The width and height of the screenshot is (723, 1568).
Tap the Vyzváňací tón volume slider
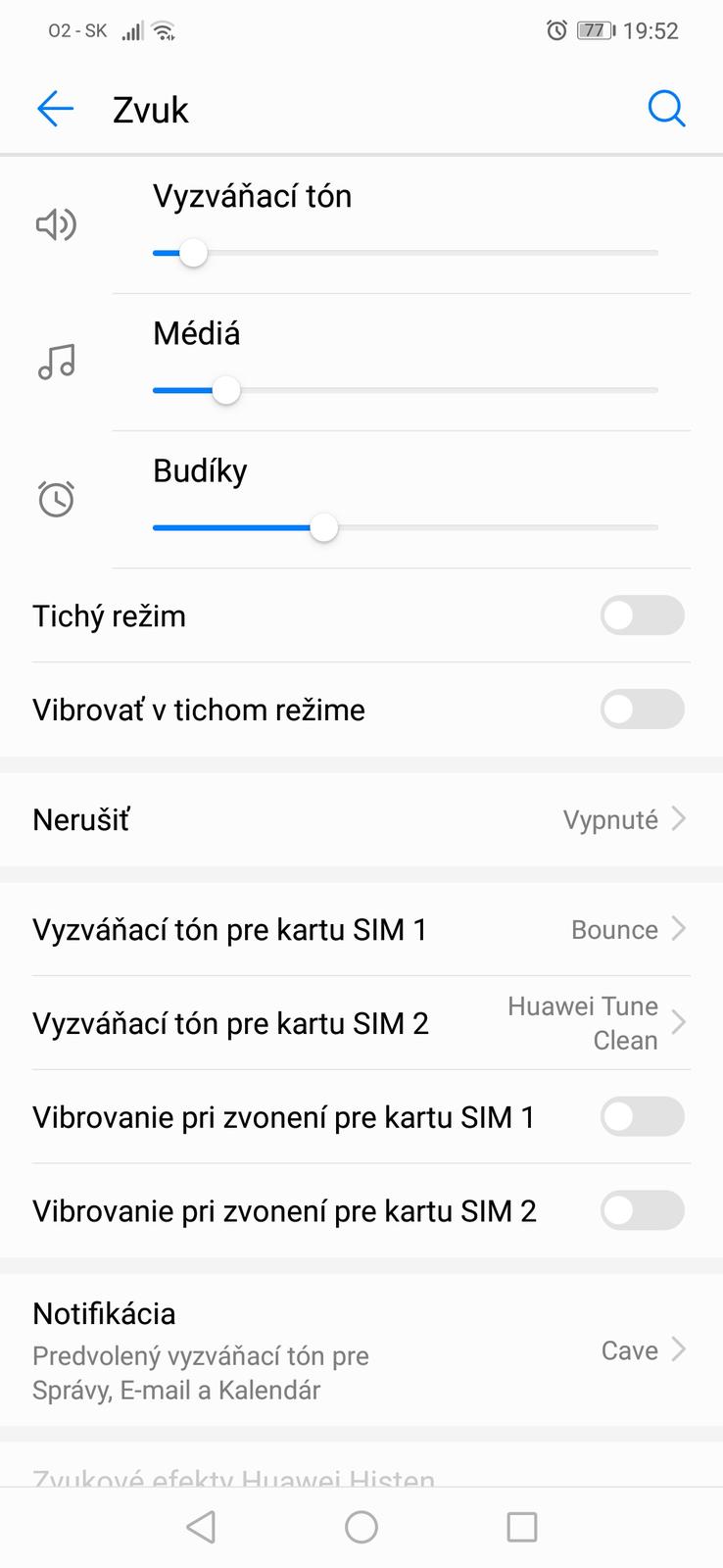pos(405,253)
